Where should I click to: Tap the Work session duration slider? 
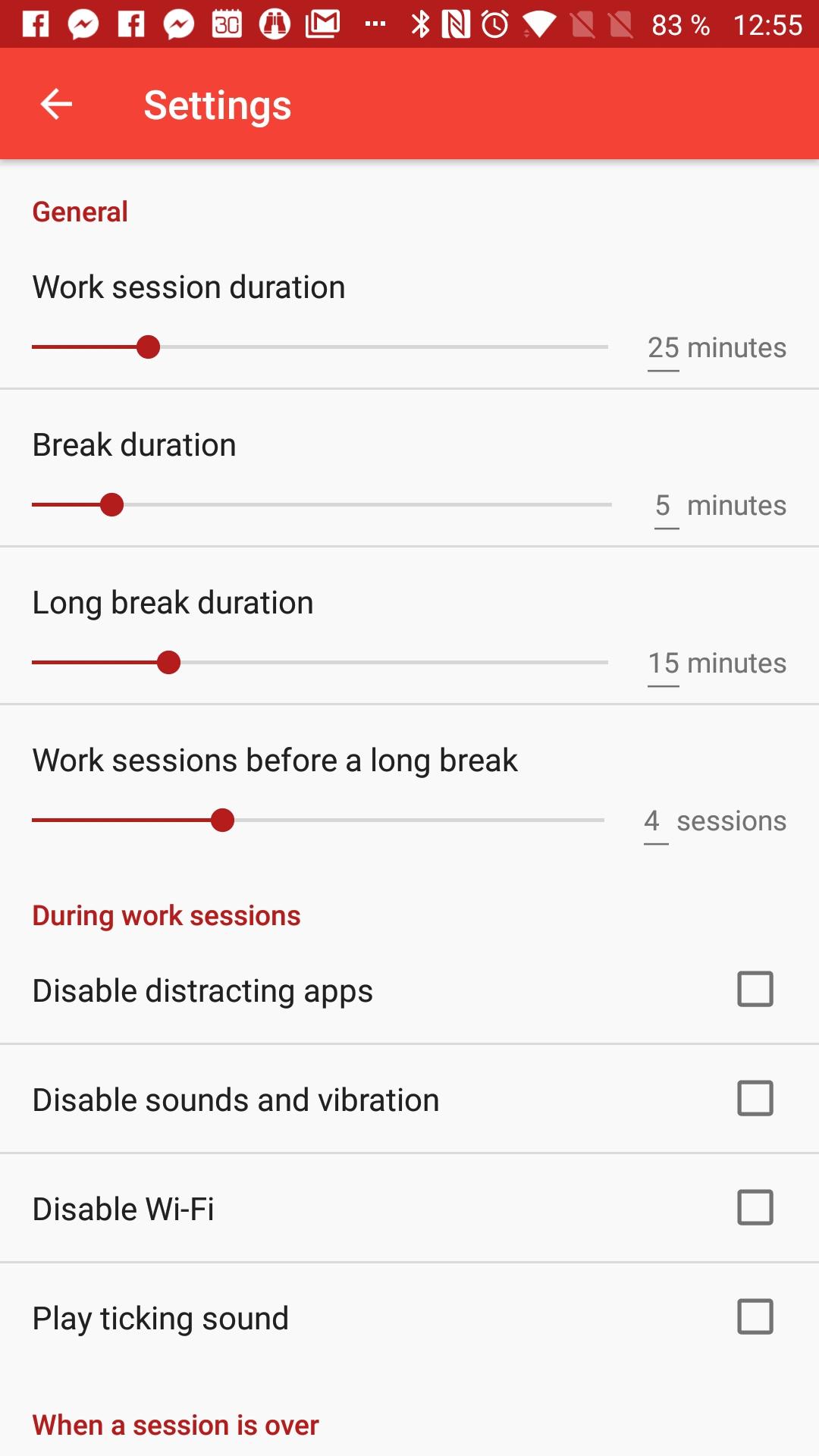[319, 347]
